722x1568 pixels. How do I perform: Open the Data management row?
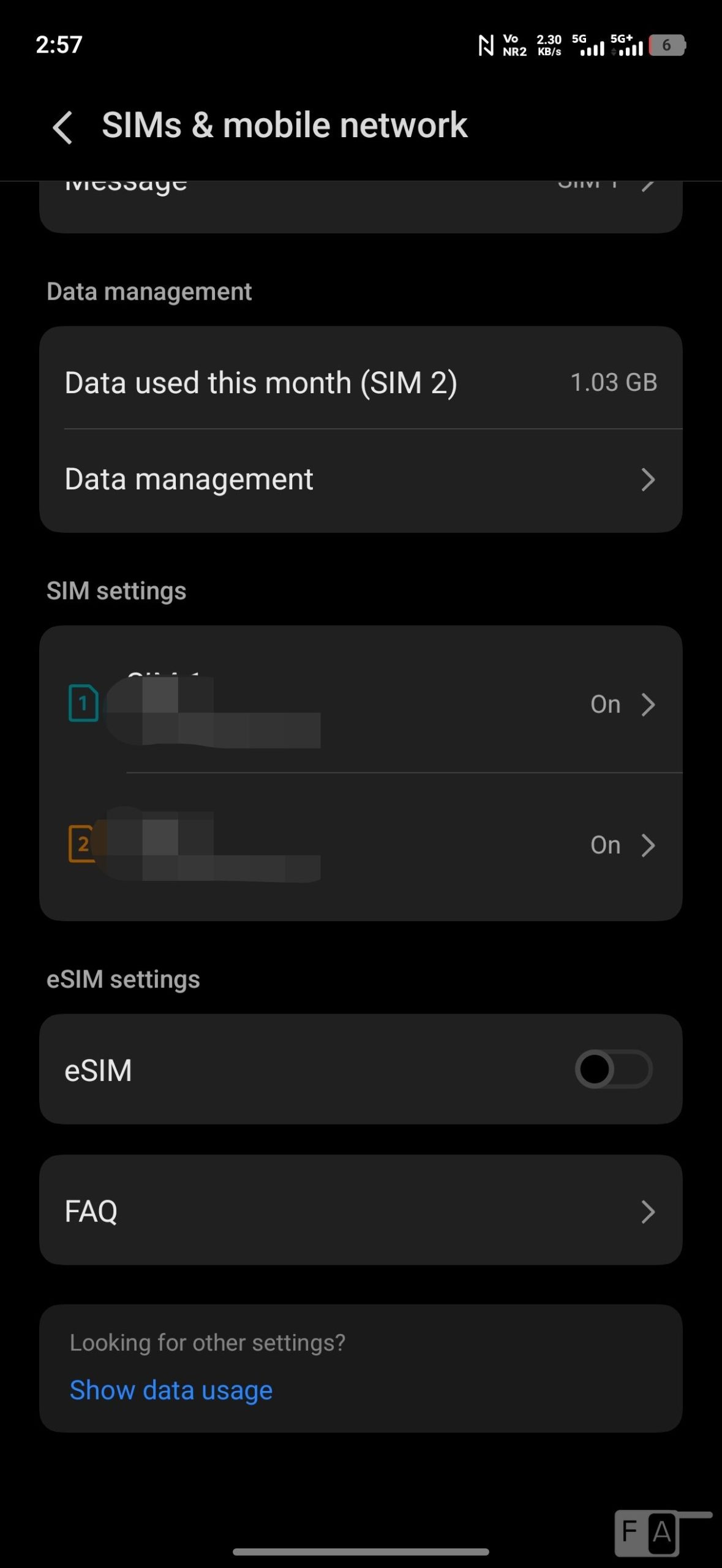[x=361, y=480]
